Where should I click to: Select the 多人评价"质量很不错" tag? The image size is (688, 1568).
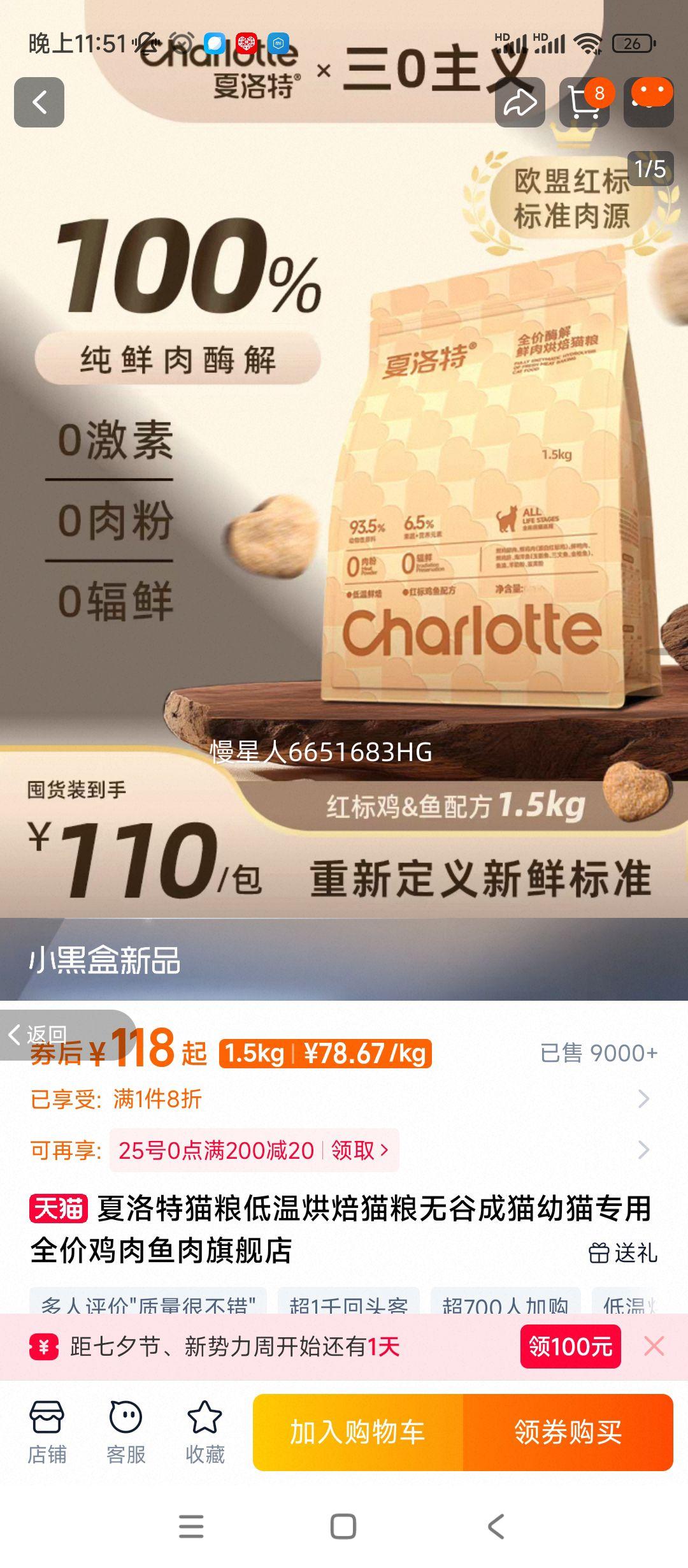point(148,1303)
